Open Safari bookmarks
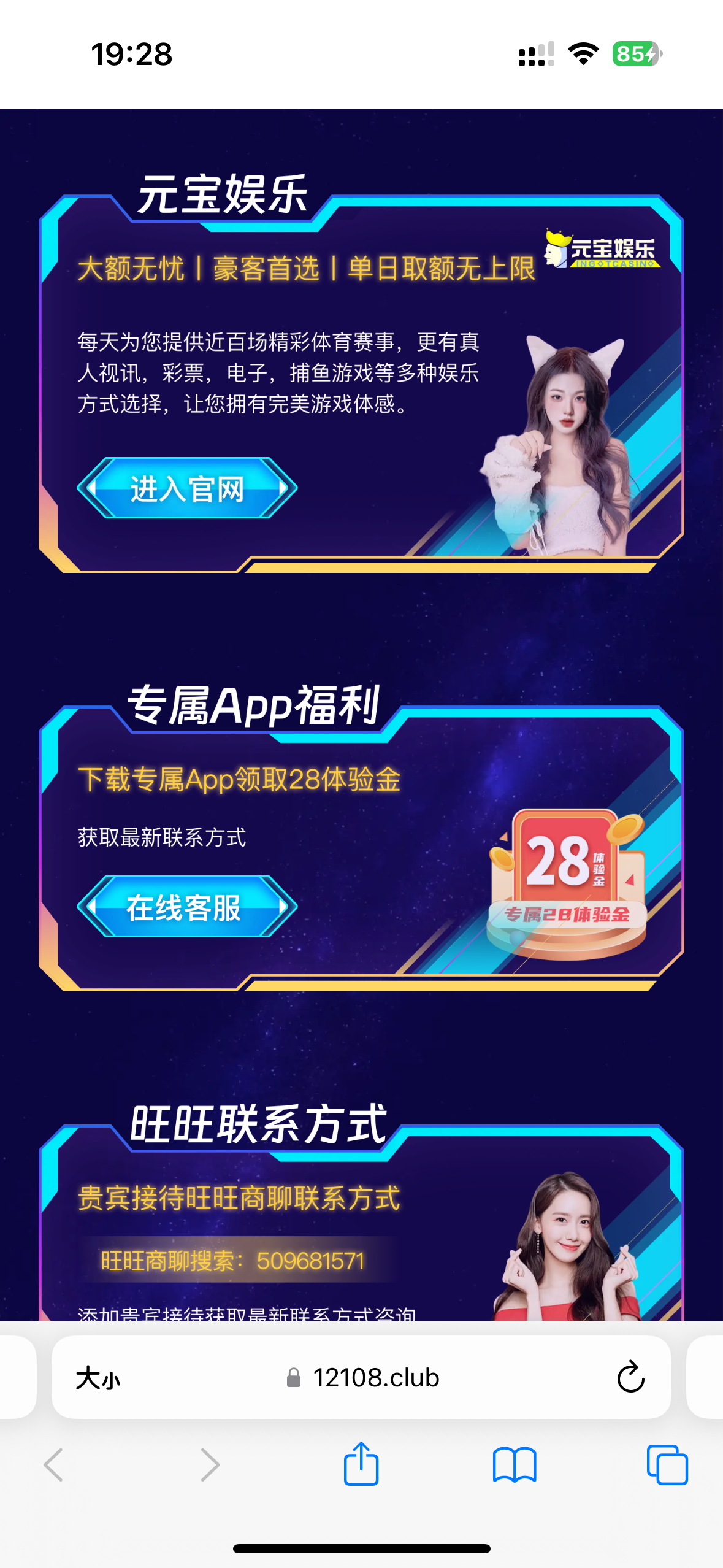Image resolution: width=723 pixels, height=1568 pixels. pos(514,1464)
